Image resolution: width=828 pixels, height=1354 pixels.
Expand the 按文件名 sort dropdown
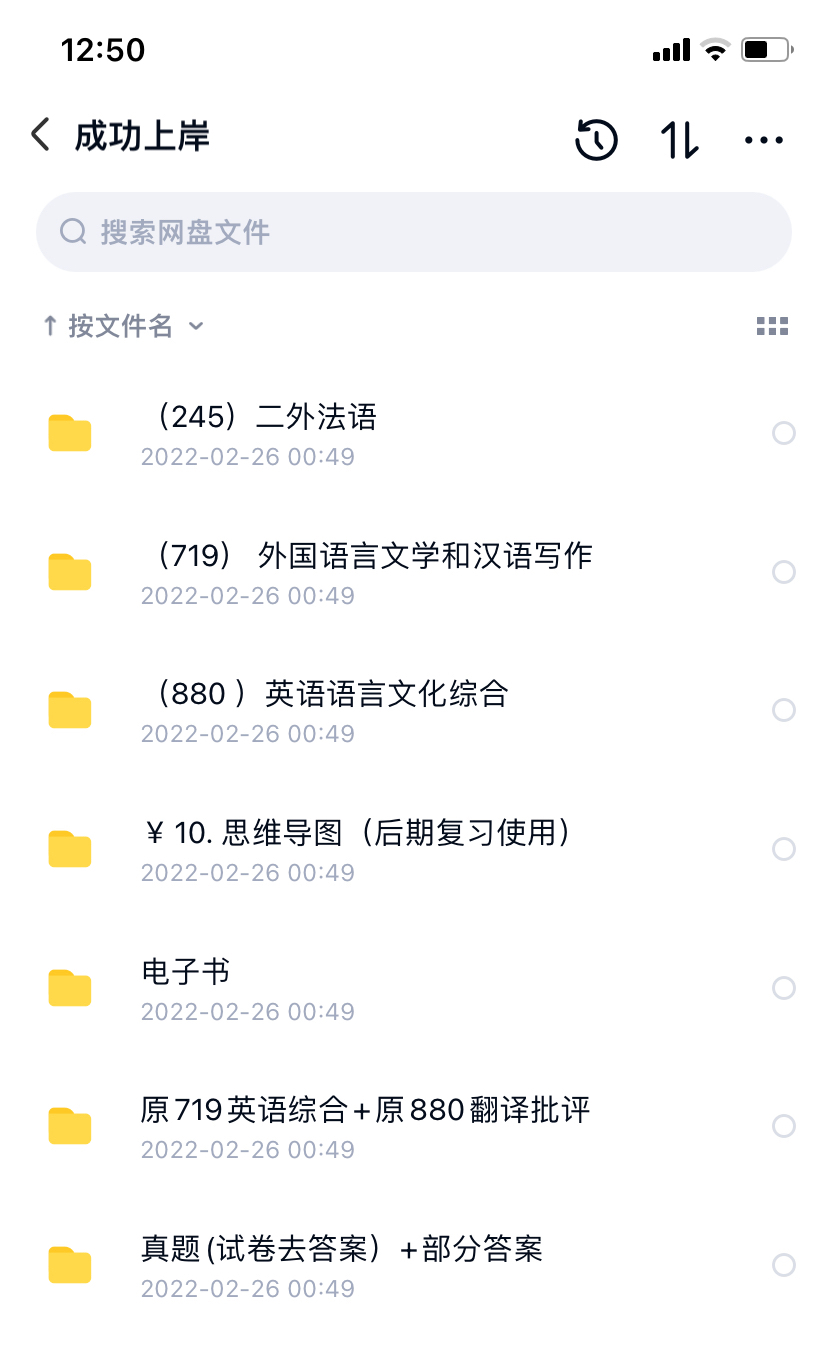pos(124,326)
